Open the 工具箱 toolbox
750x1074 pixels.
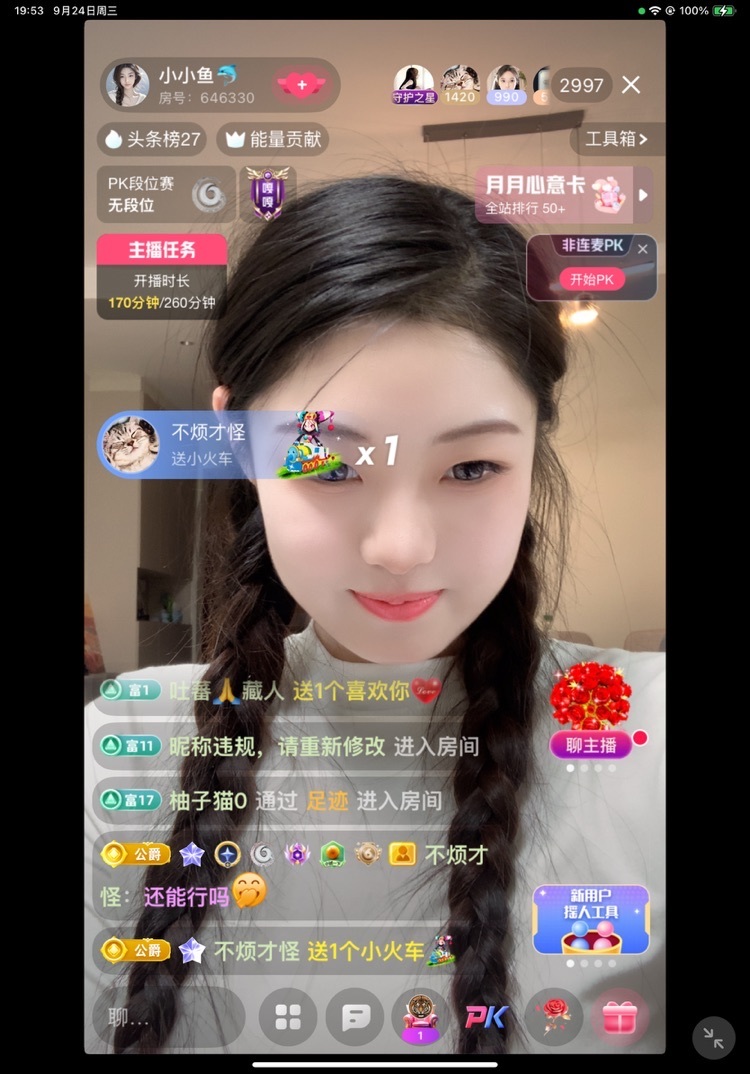[x=616, y=139]
